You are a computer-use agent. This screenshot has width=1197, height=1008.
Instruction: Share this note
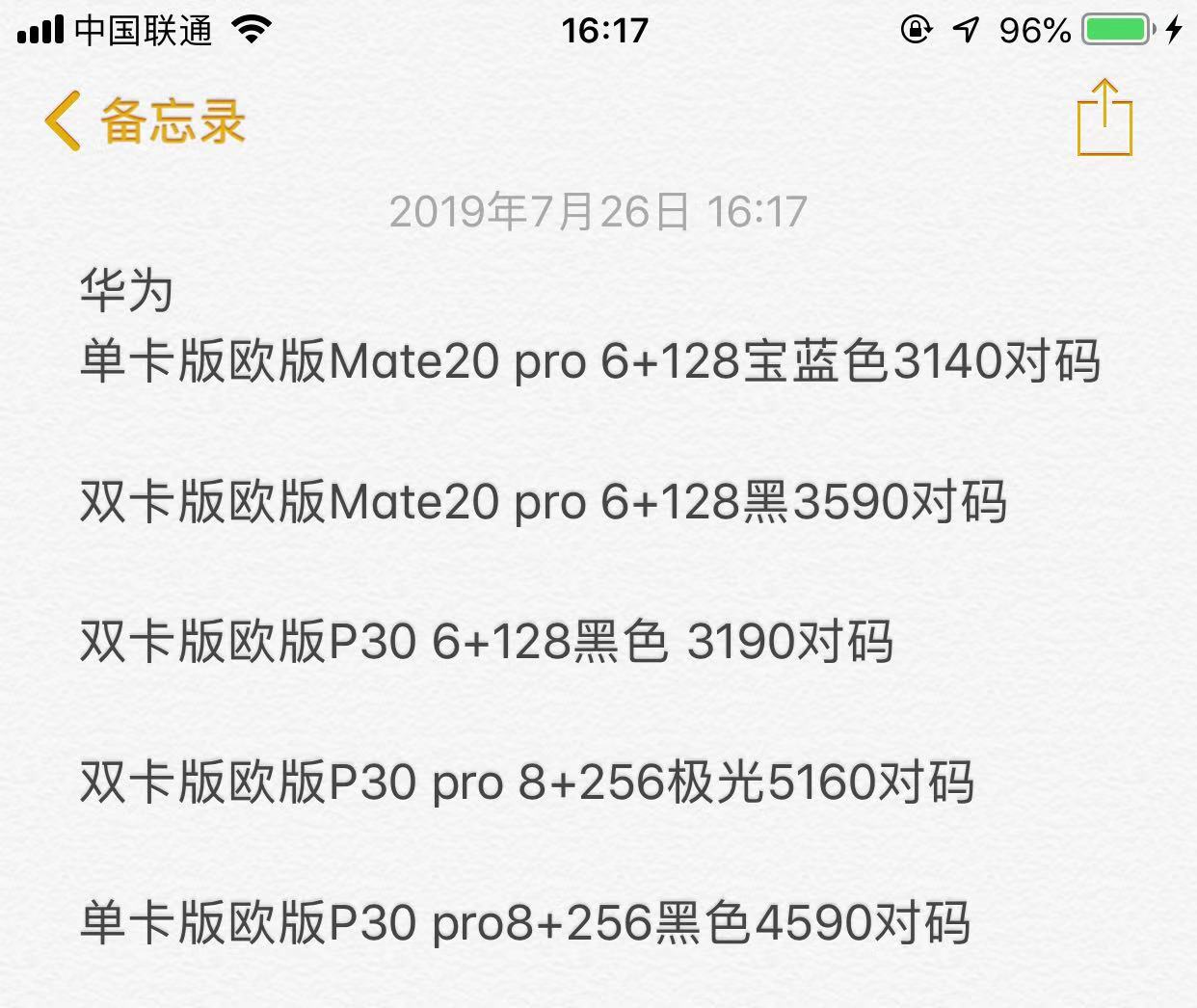click(1104, 119)
